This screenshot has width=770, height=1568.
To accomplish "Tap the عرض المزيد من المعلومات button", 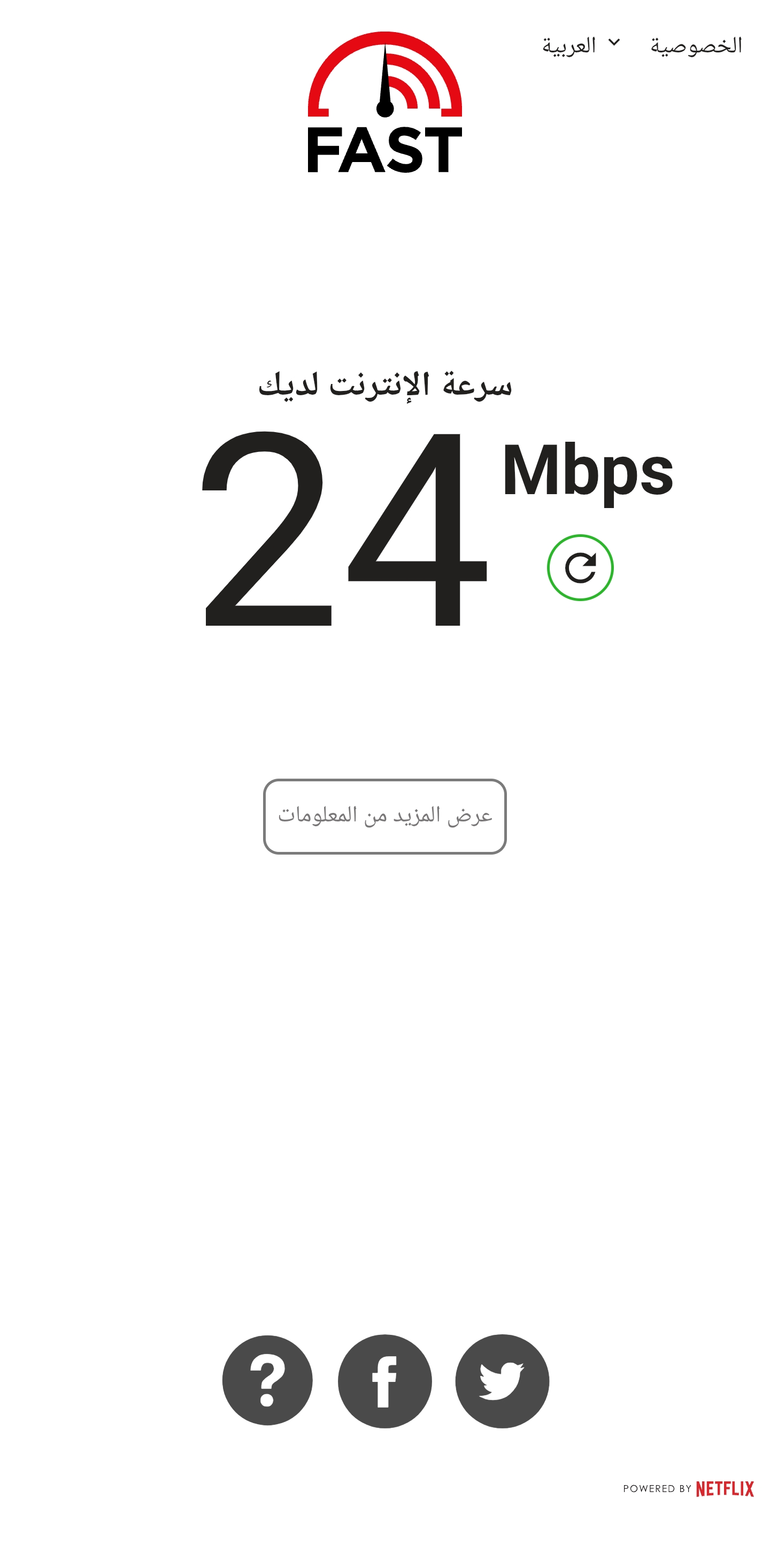I will [x=384, y=816].
